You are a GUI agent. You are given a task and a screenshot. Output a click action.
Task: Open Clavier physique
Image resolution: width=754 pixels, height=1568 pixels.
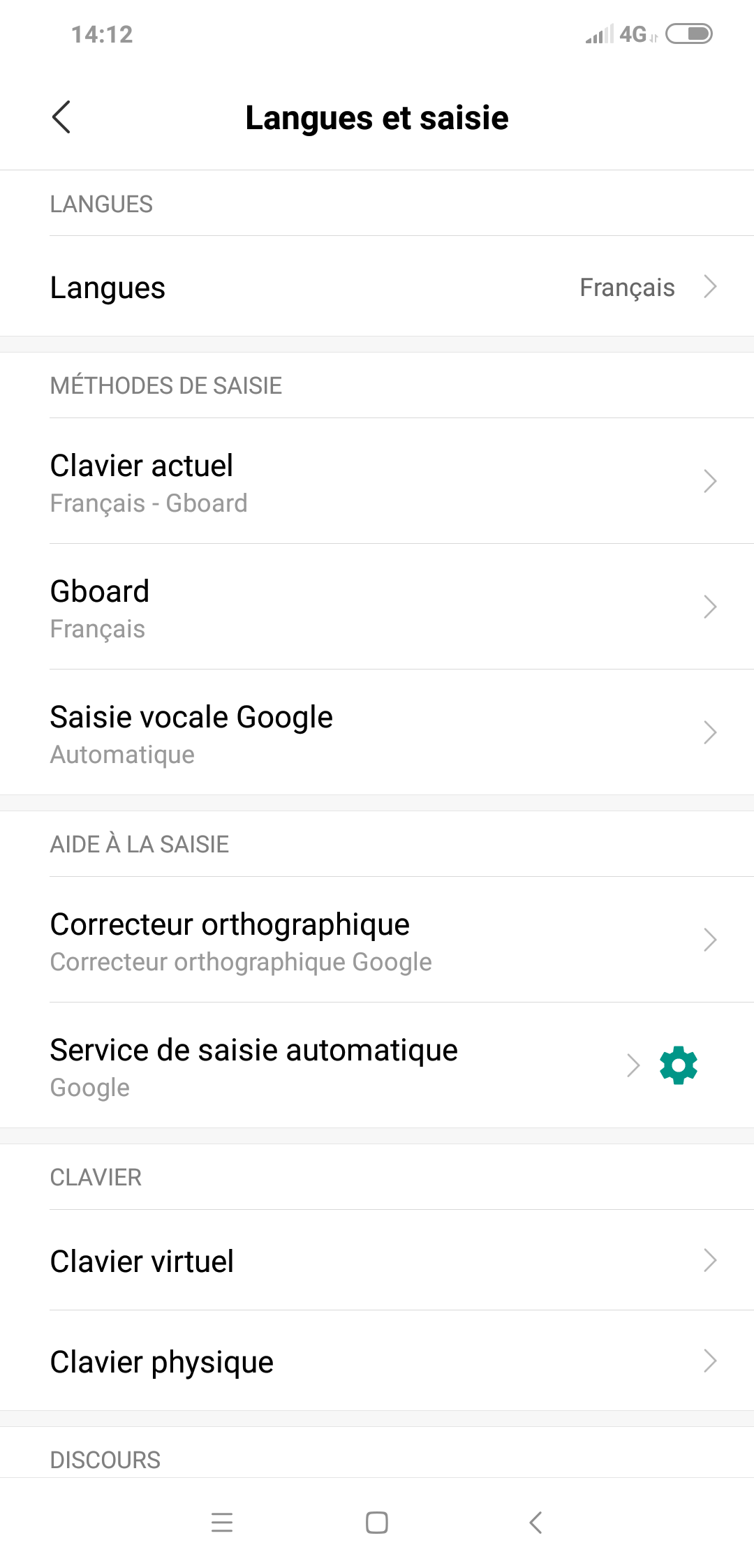point(377,1361)
